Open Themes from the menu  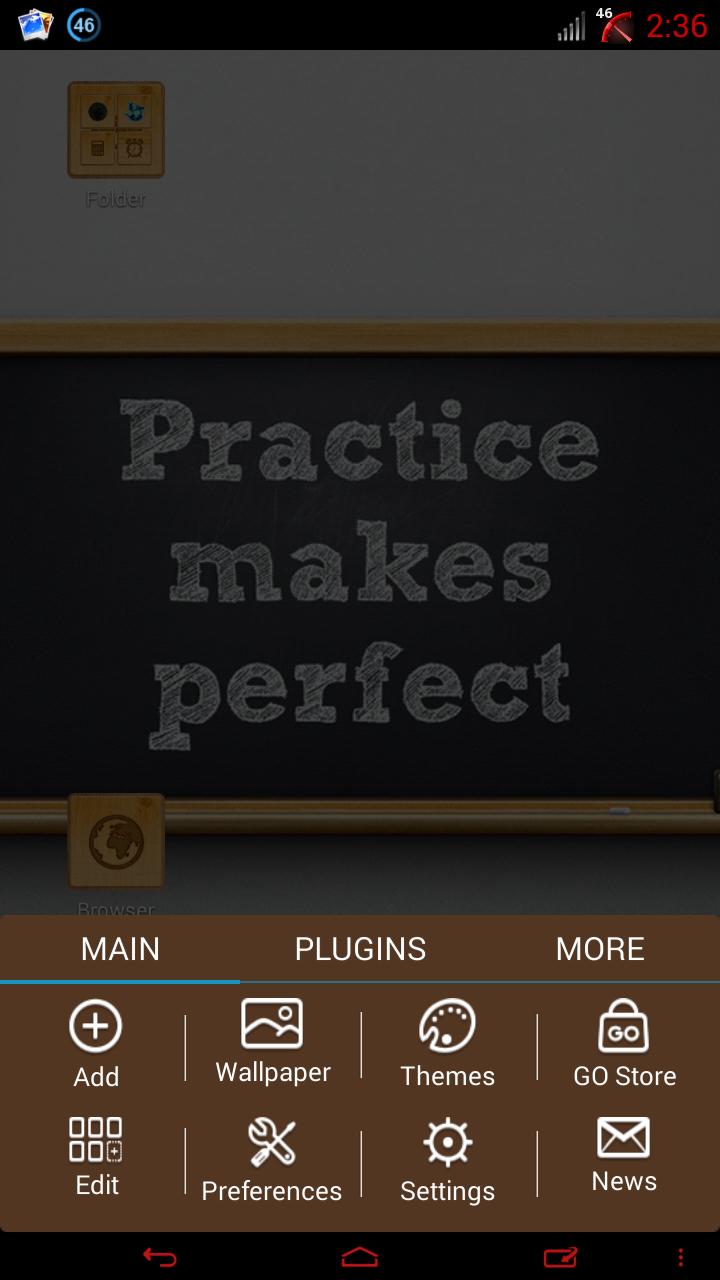pos(447,1046)
